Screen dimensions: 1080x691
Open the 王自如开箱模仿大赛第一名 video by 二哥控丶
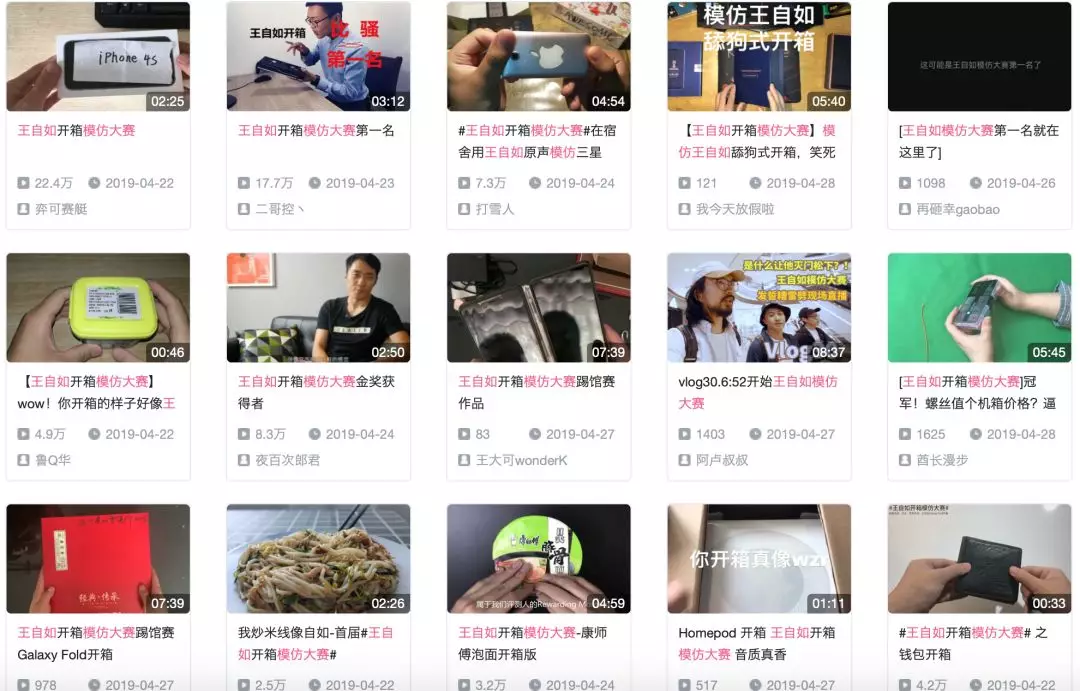click(318, 56)
